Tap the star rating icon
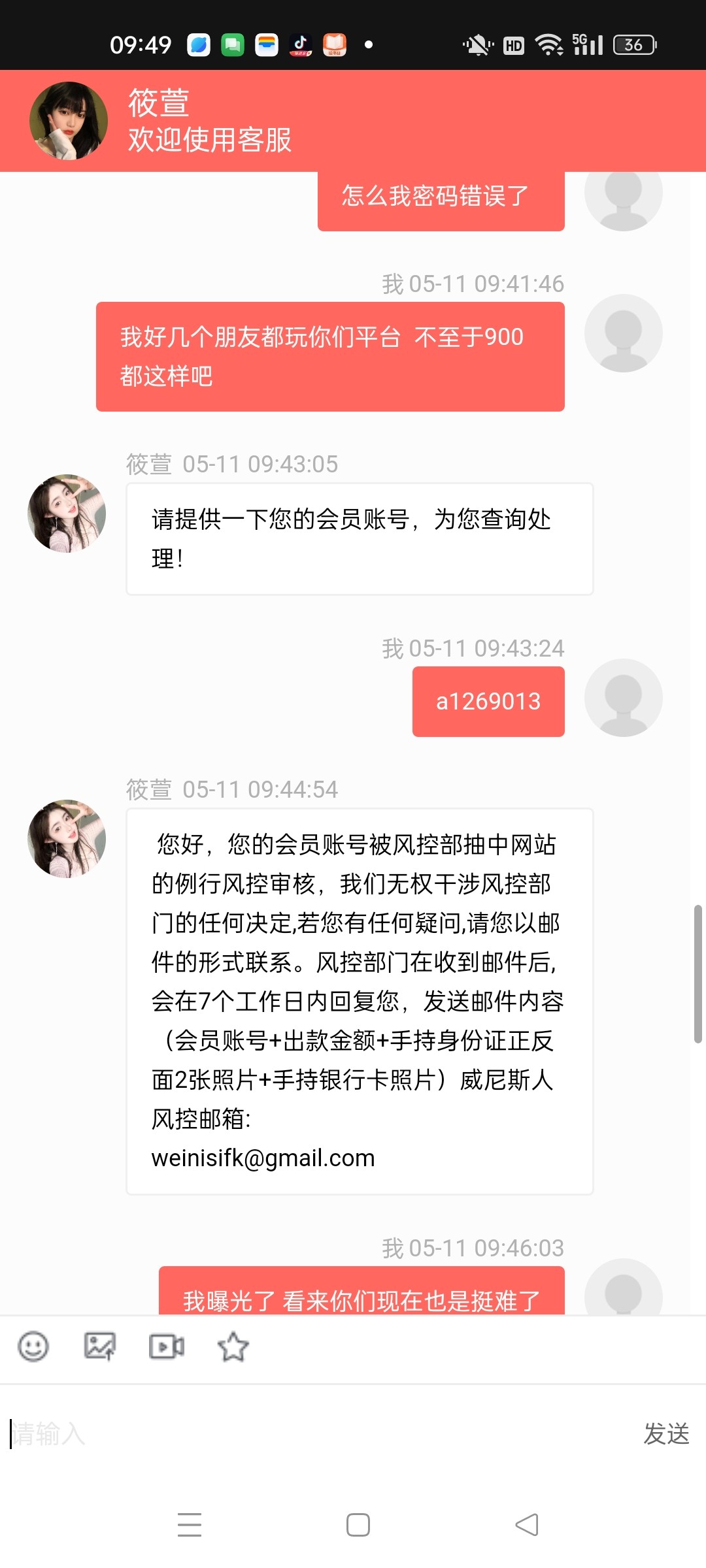 [233, 1347]
